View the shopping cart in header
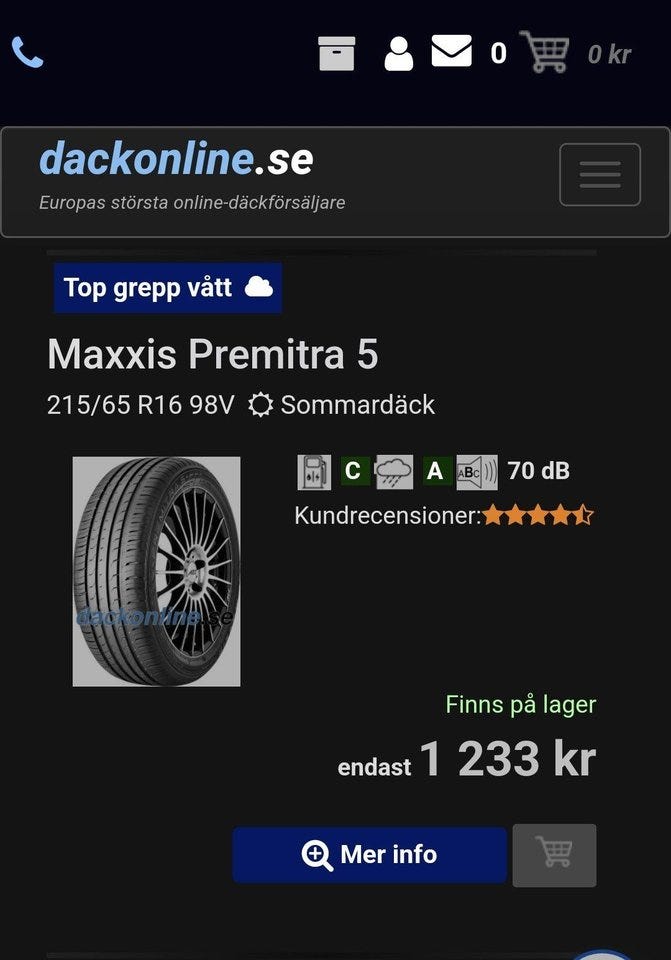 click(545, 52)
